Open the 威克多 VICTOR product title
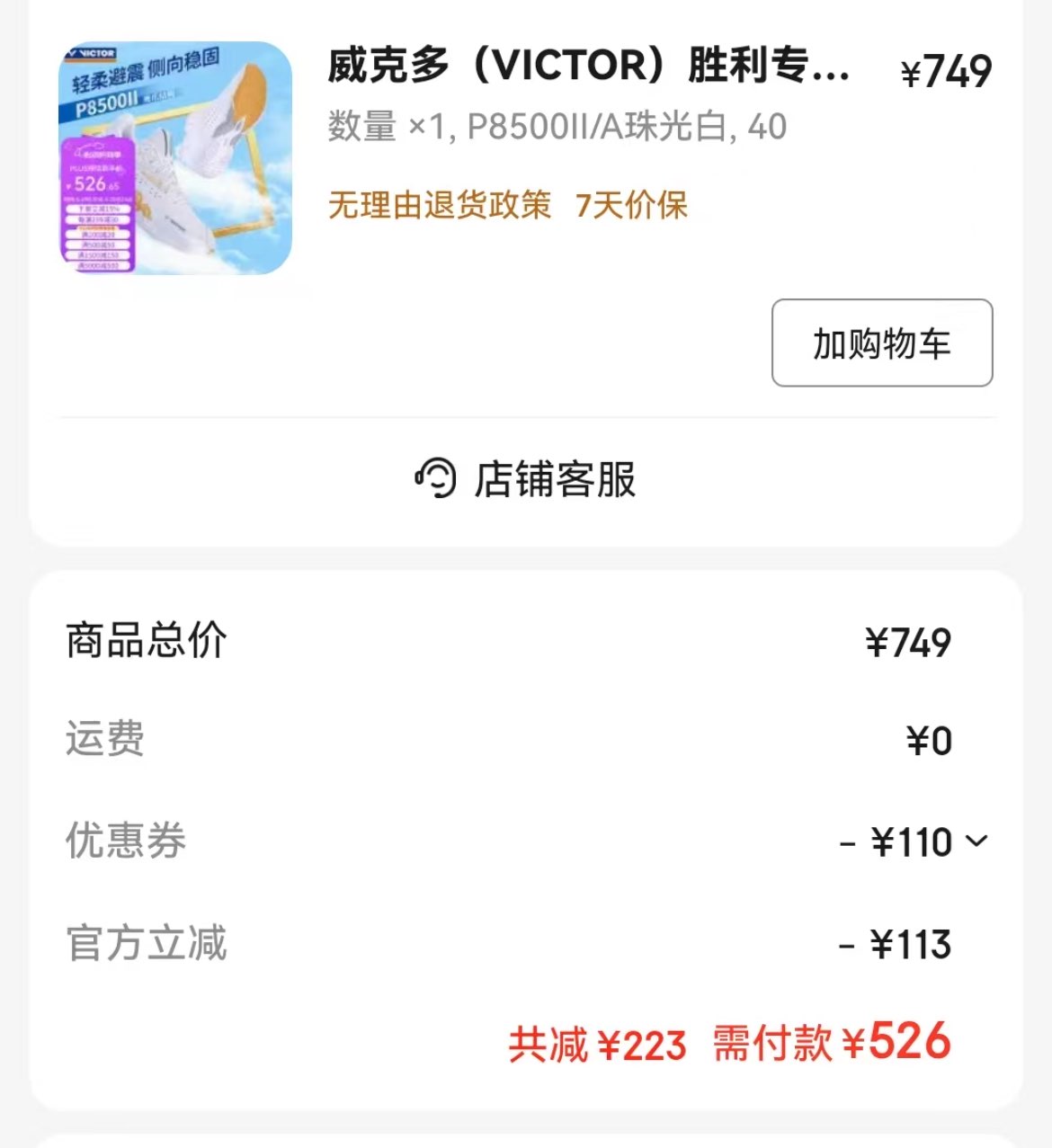 tap(588, 67)
